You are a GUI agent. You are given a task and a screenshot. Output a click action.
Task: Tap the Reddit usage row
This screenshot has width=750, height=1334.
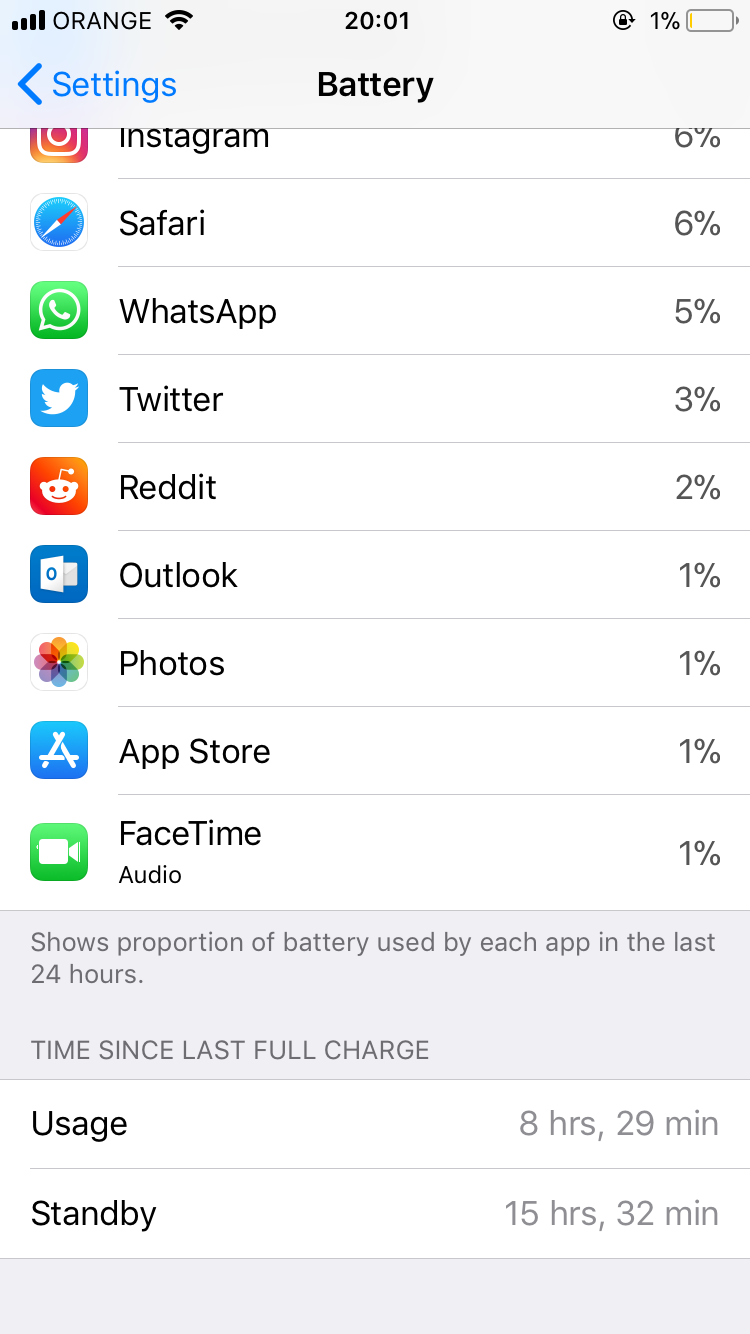(x=375, y=487)
